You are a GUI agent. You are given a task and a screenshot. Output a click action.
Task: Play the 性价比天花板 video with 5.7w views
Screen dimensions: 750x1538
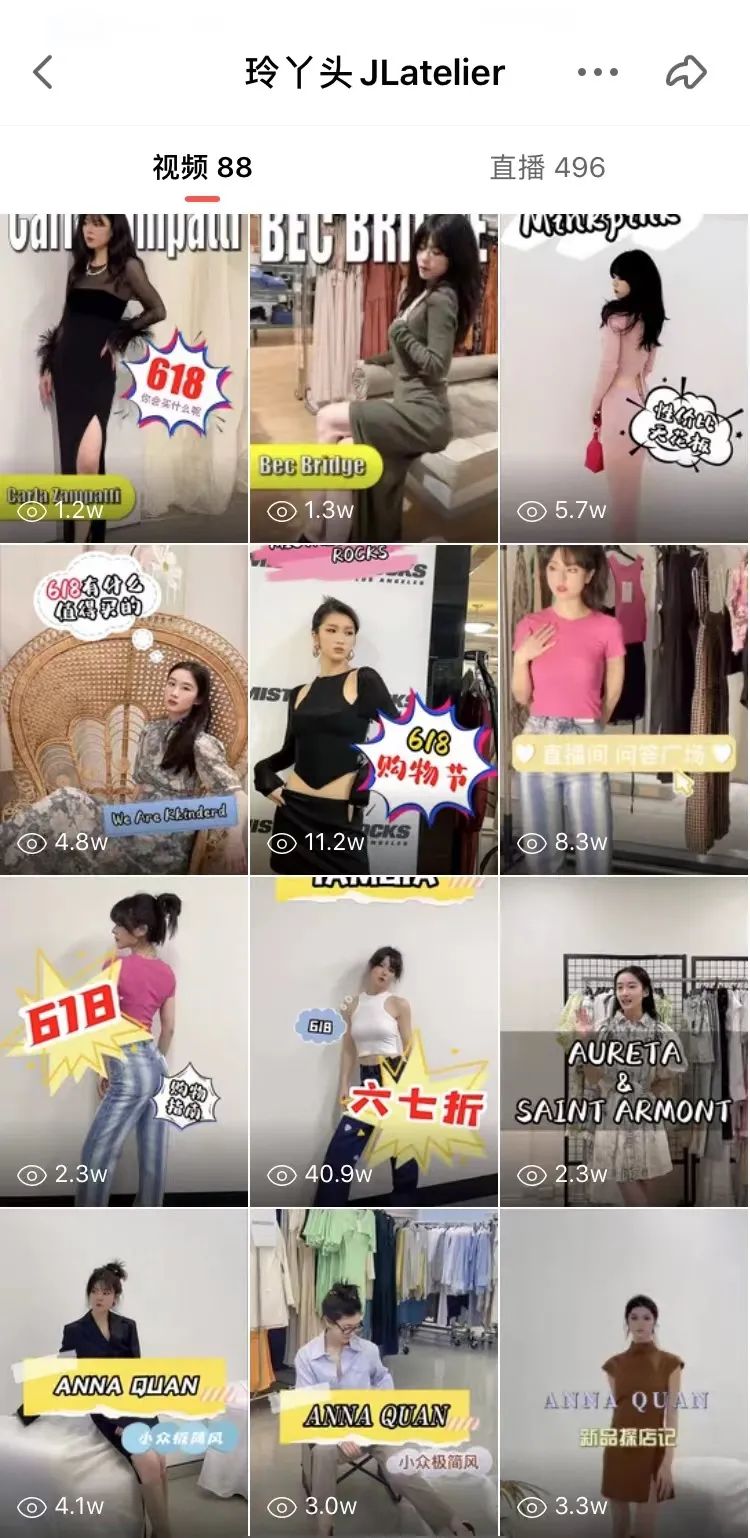[x=624, y=380]
